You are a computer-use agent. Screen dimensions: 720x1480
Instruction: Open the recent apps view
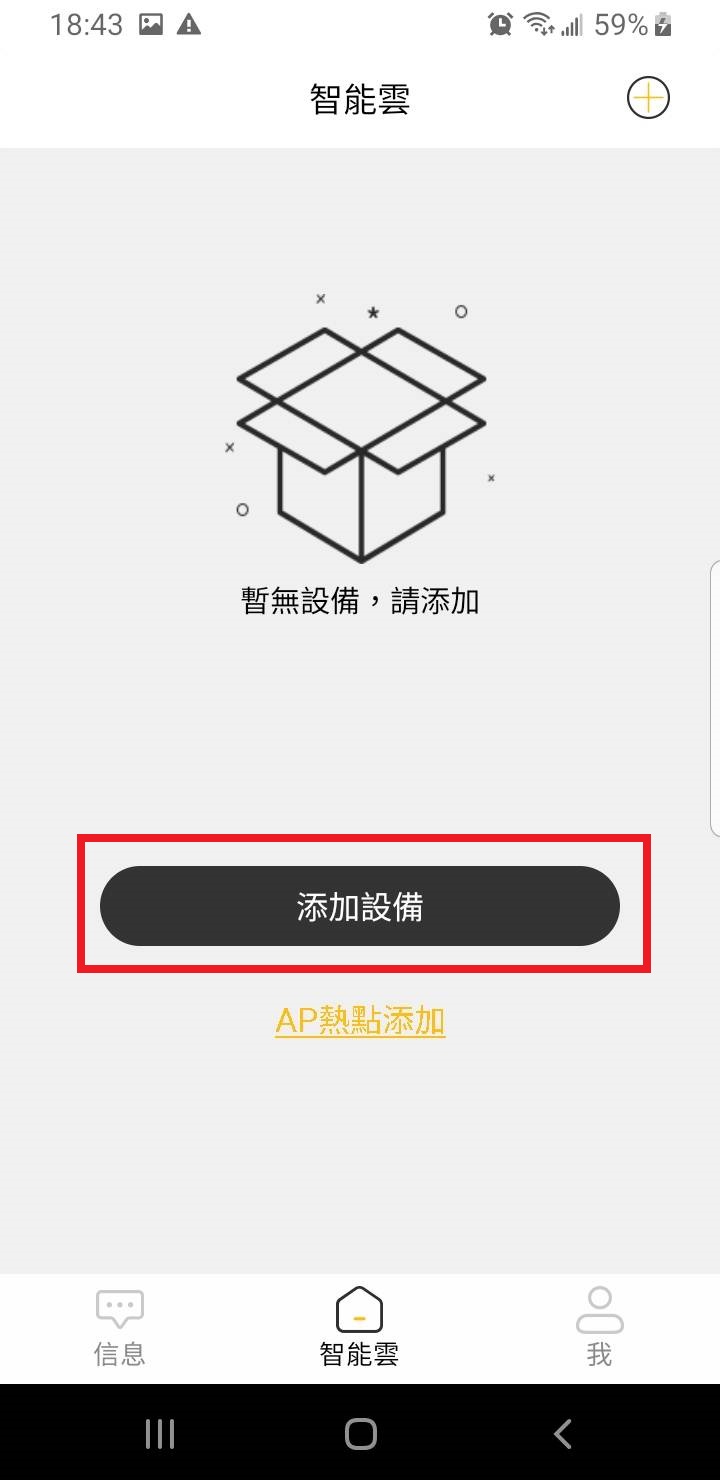160,1434
